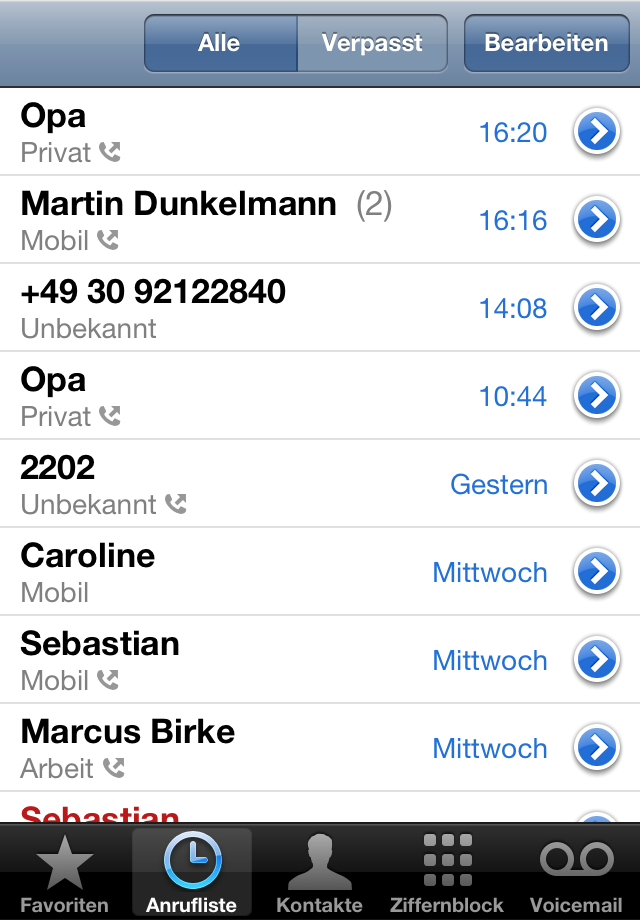This screenshot has height=920, width=640.
Task: Call back Martin Dunkelmann
Action: point(200,220)
